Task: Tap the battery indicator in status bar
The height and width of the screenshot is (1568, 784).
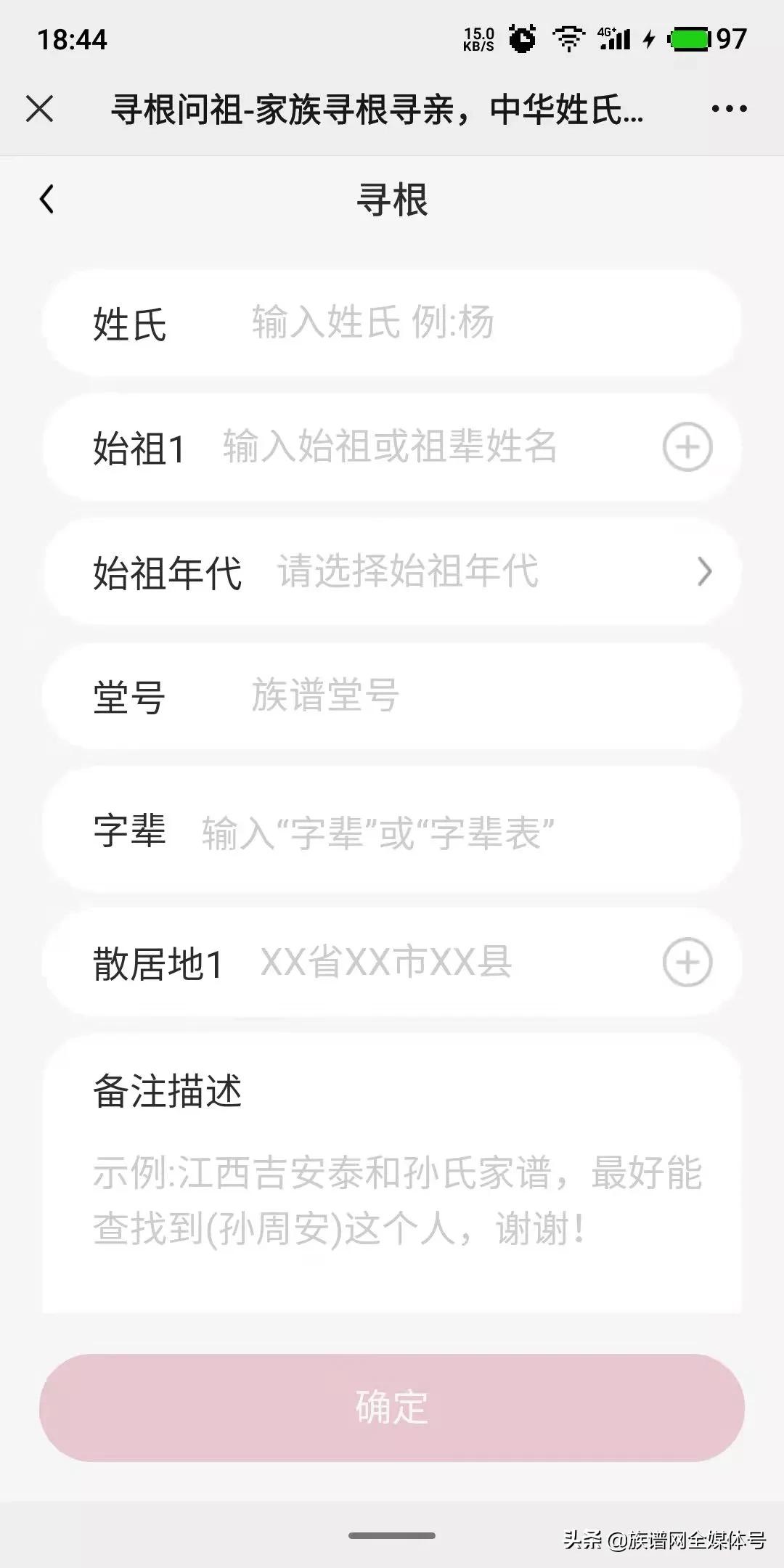Action: (690, 38)
